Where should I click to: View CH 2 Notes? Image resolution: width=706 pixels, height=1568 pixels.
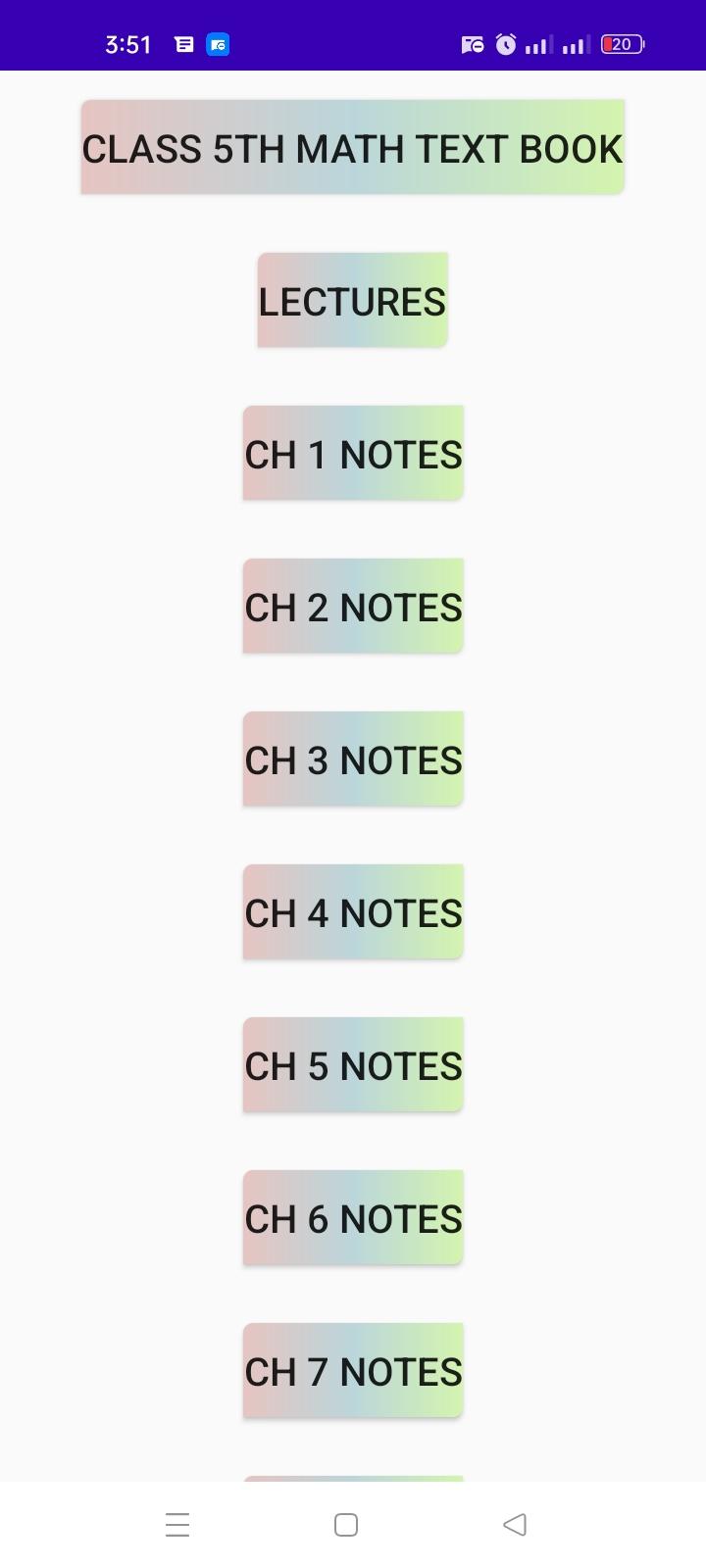(353, 606)
